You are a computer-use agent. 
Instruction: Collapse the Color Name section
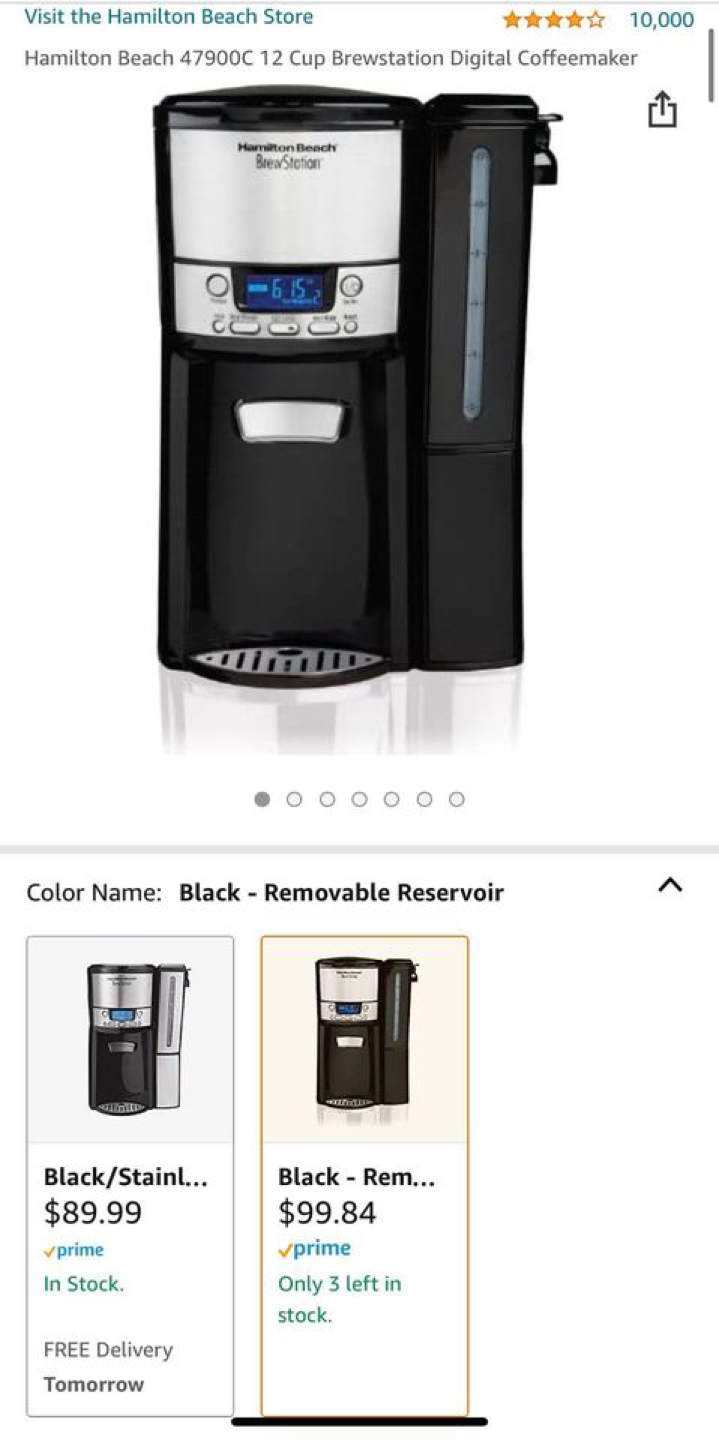point(670,885)
